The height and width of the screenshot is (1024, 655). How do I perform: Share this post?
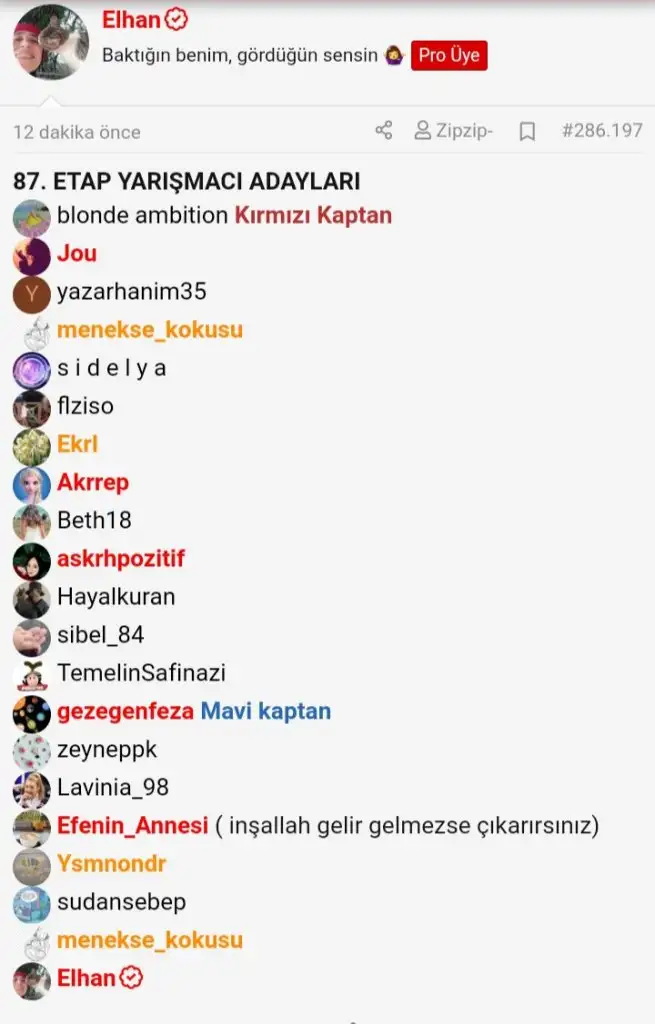tap(384, 131)
